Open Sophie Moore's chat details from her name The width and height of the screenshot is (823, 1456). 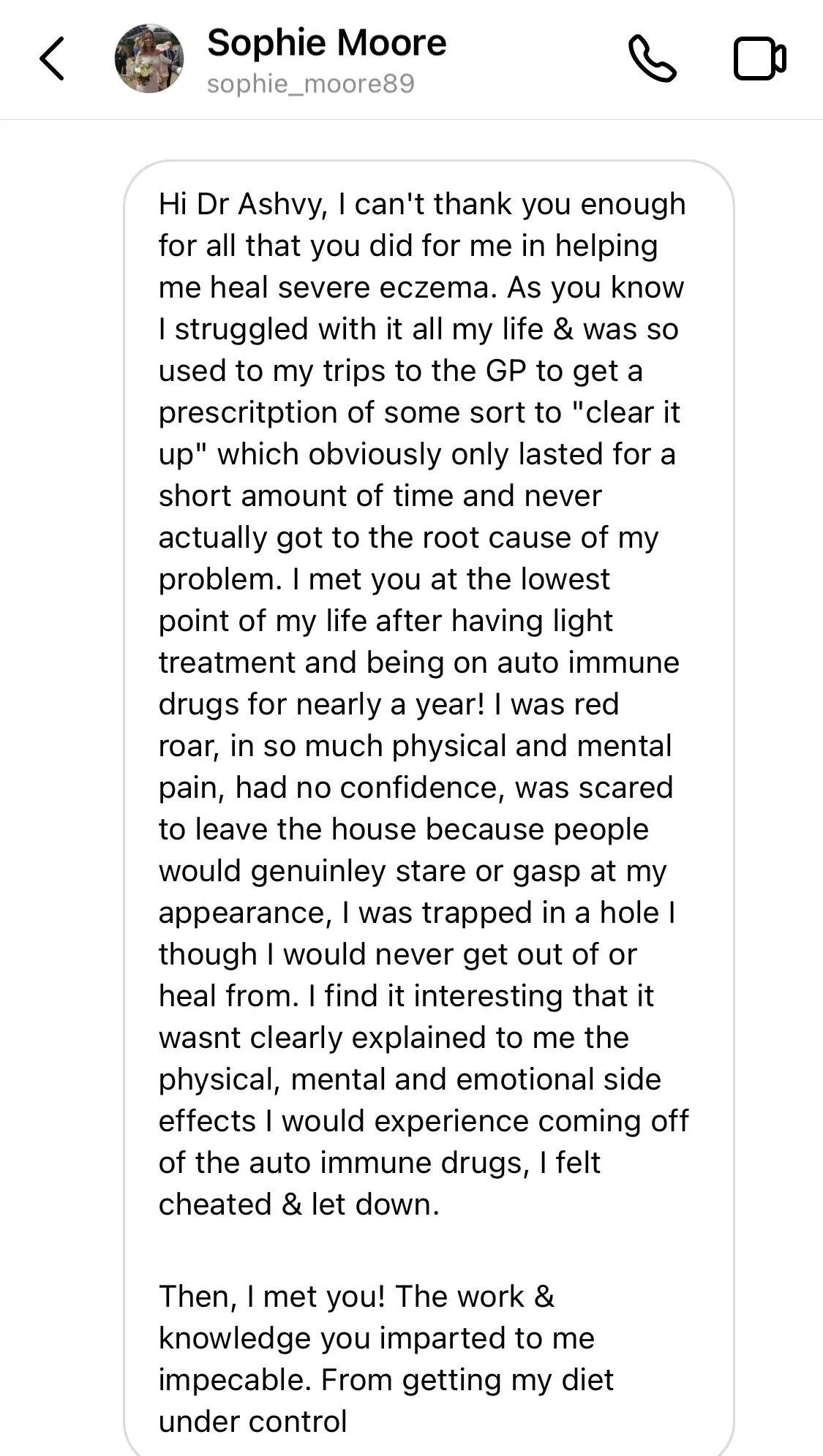[326, 42]
